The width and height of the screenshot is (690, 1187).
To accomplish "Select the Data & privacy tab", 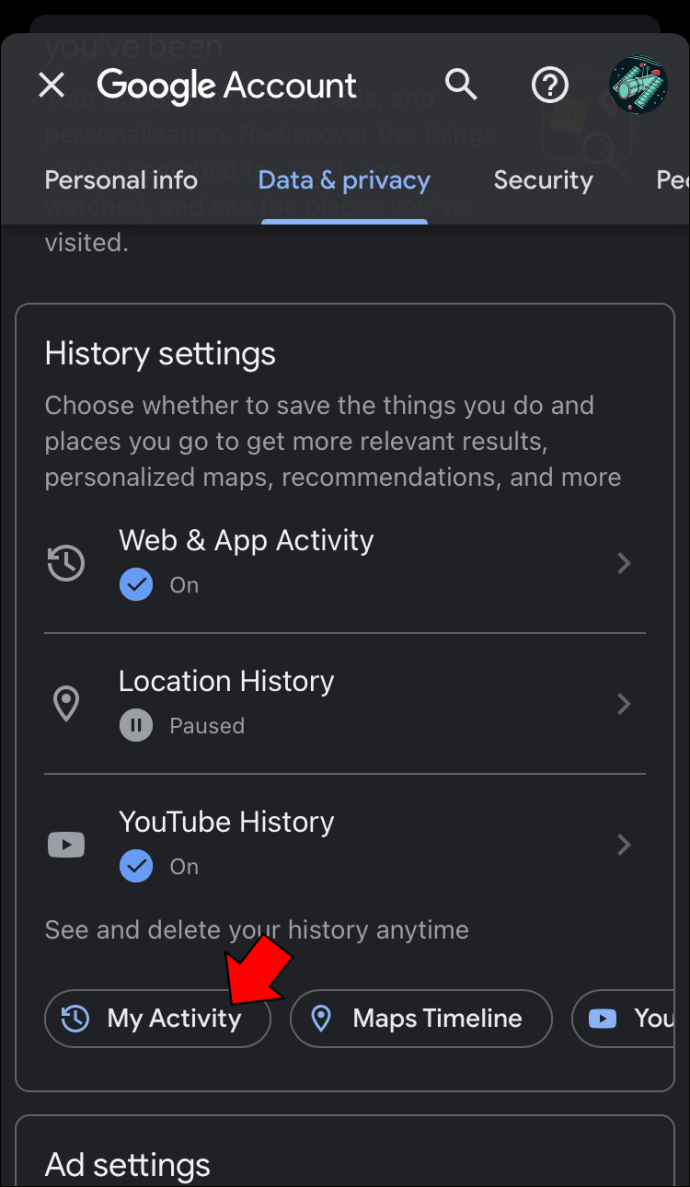I will (x=344, y=180).
